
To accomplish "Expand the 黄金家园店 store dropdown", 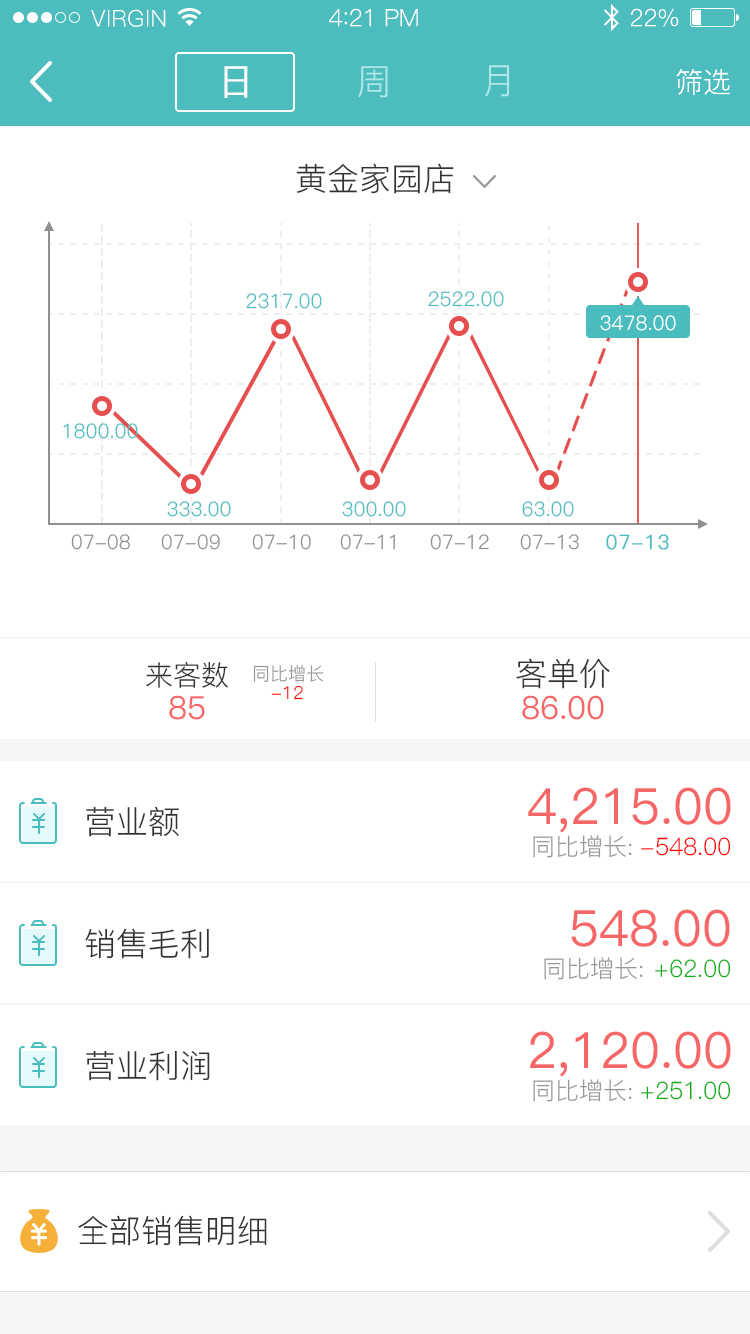I will click(x=396, y=180).
